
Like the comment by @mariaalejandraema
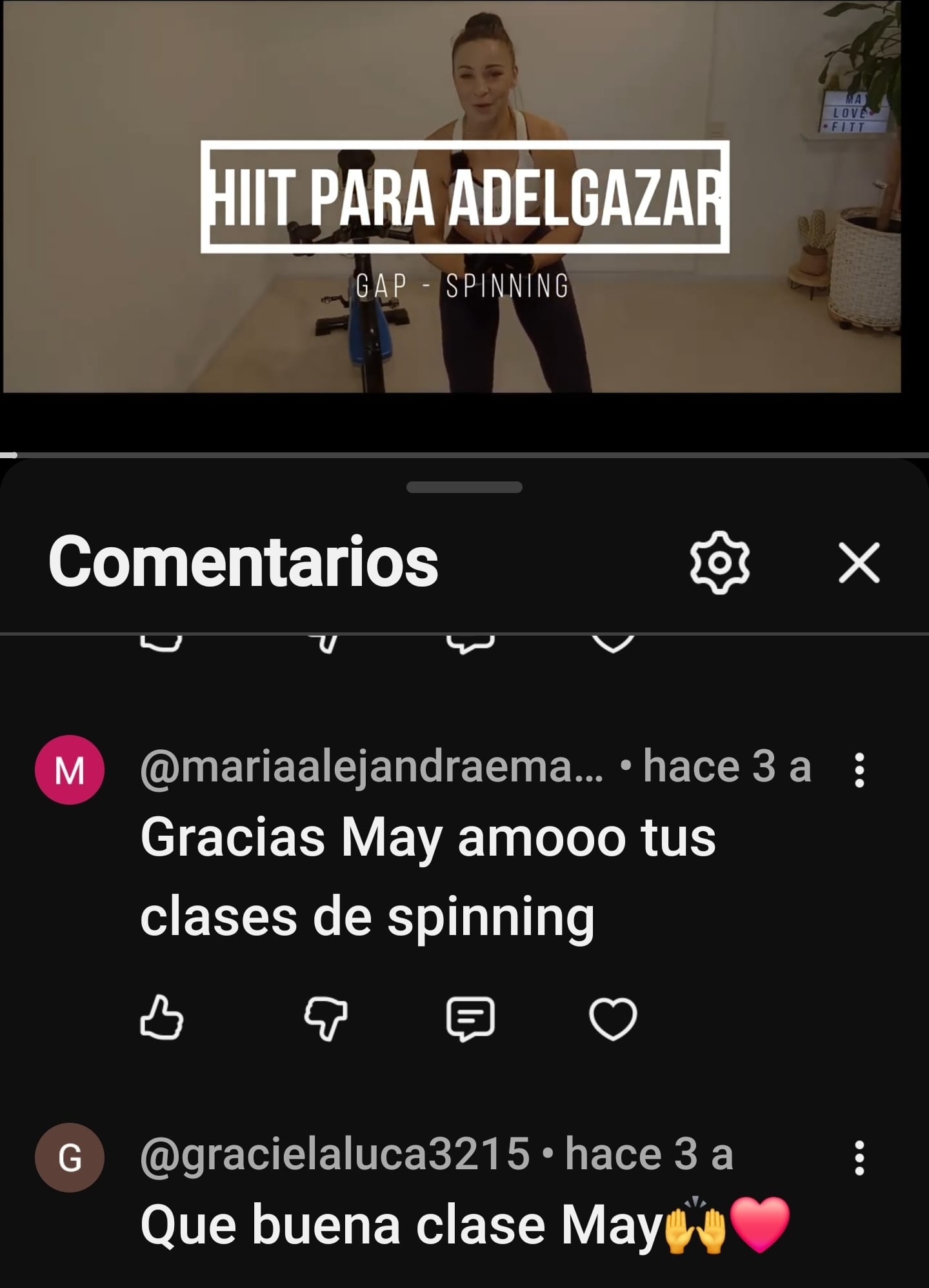pos(161,1019)
